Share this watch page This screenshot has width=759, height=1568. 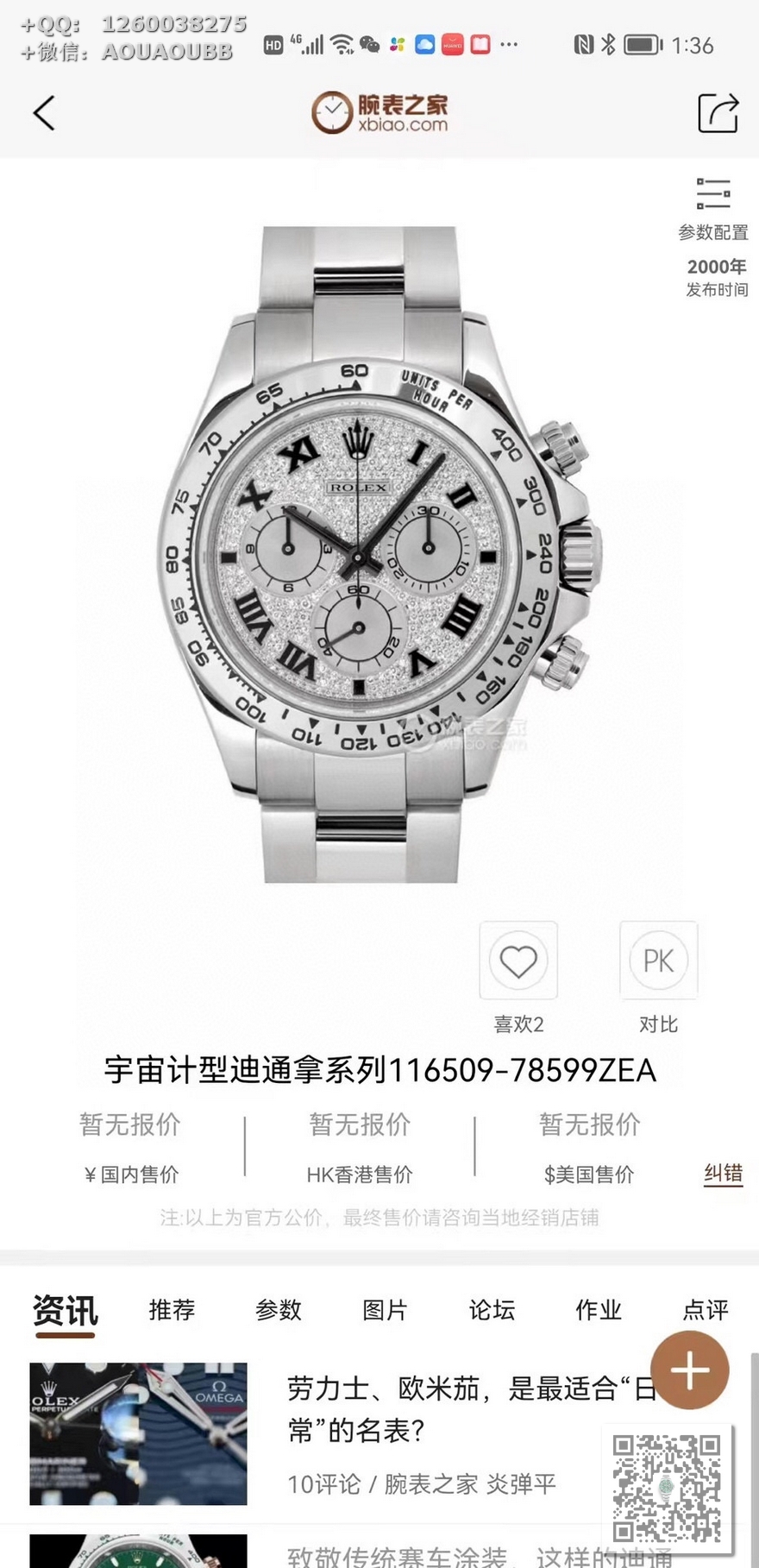[x=718, y=113]
